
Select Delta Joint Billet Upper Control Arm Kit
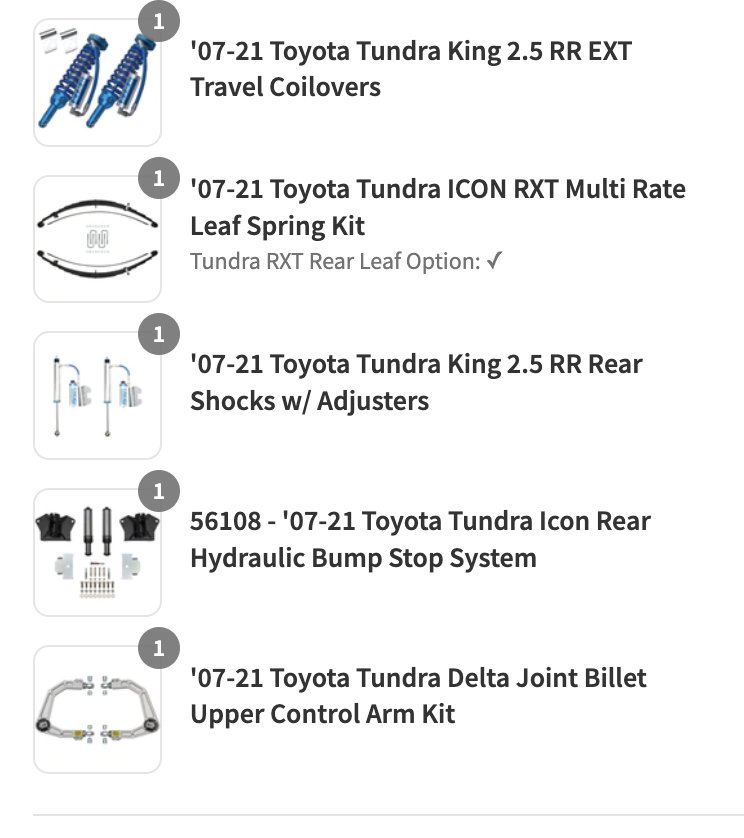click(x=417, y=696)
